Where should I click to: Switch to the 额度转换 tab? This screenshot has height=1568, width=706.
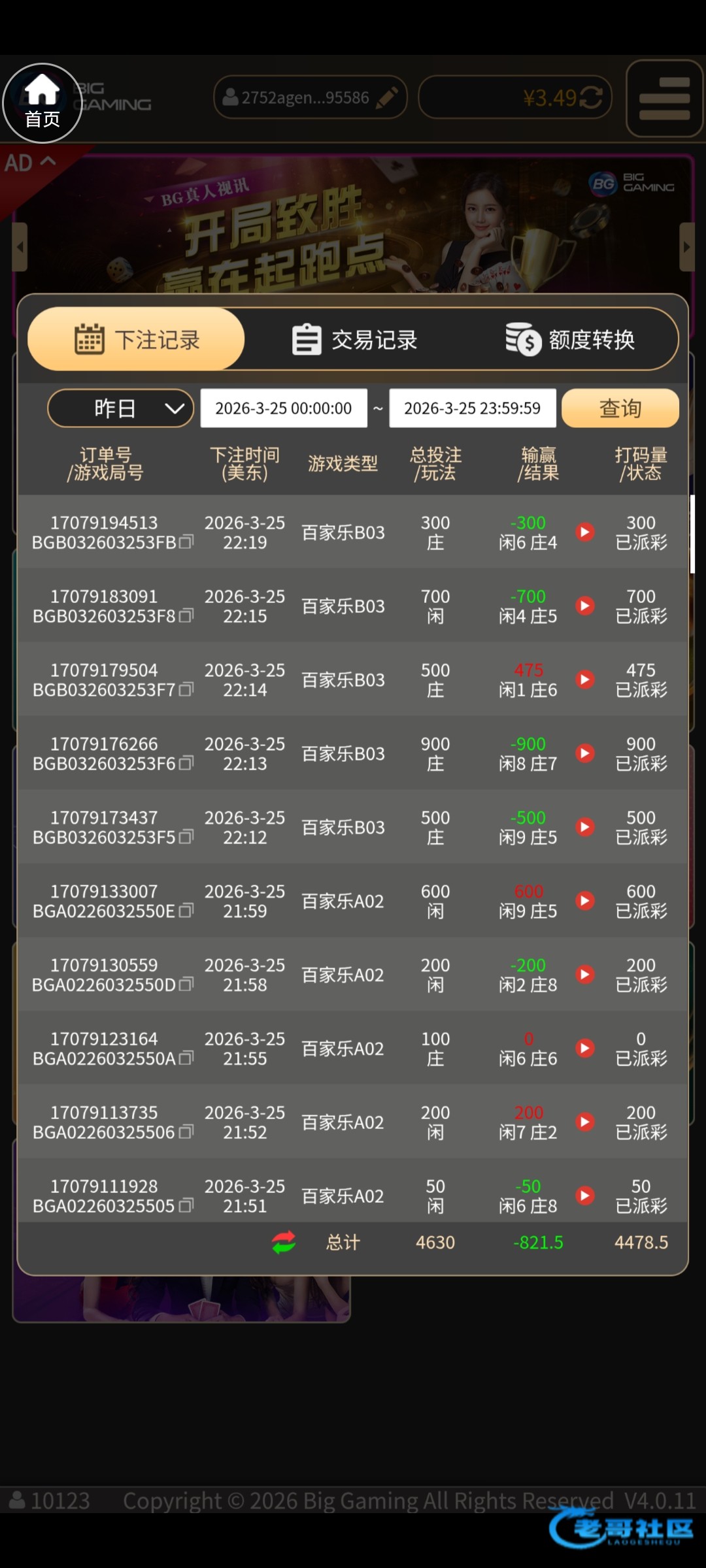(x=570, y=340)
